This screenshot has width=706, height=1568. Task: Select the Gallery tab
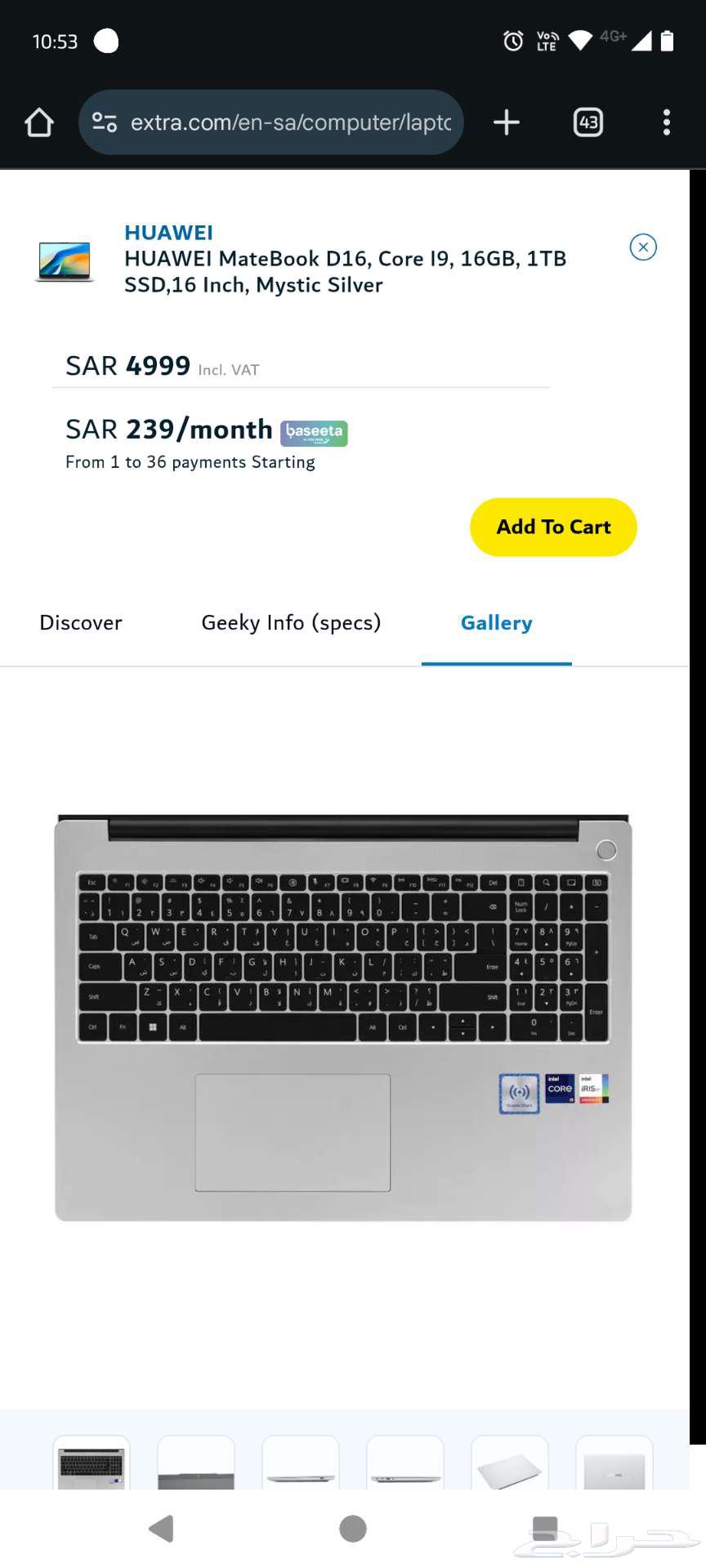pyautogui.click(x=496, y=622)
